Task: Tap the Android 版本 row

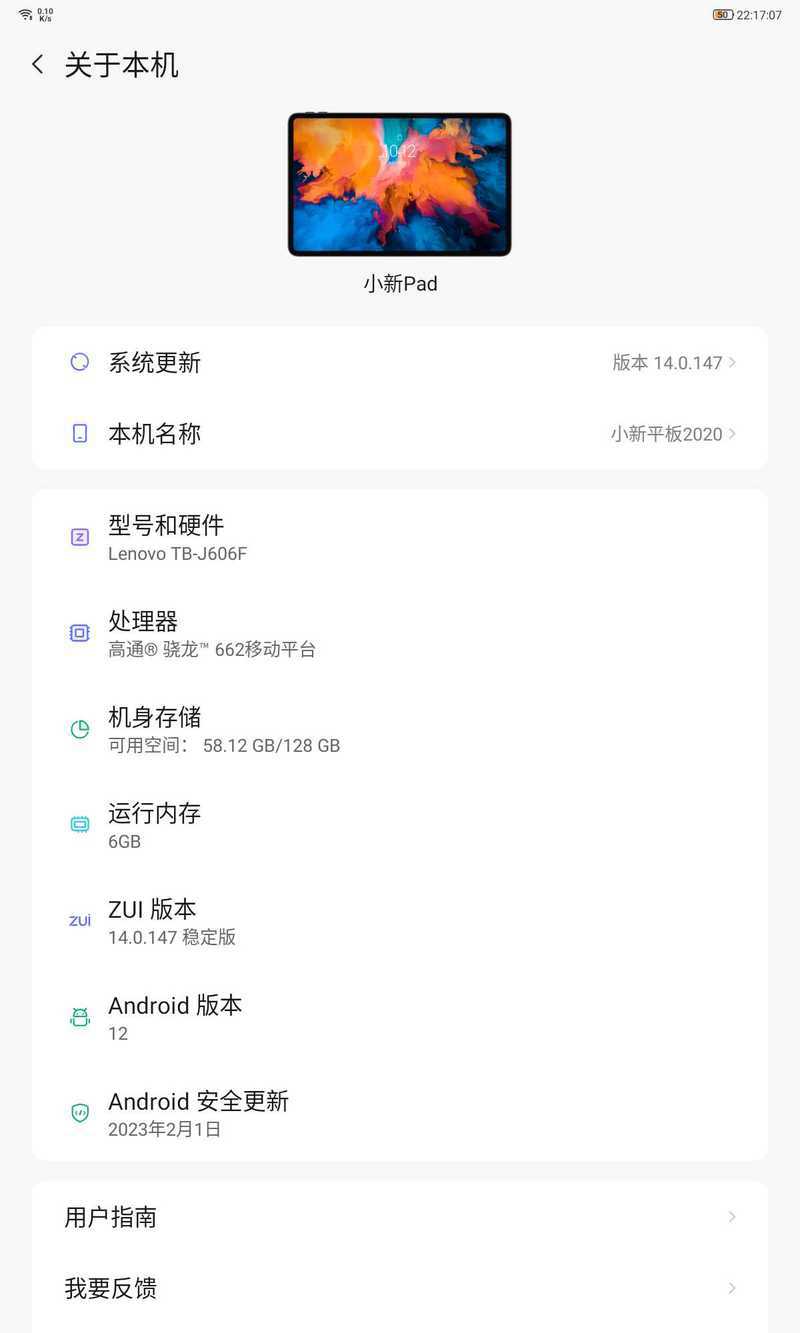Action: pos(400,1017)
